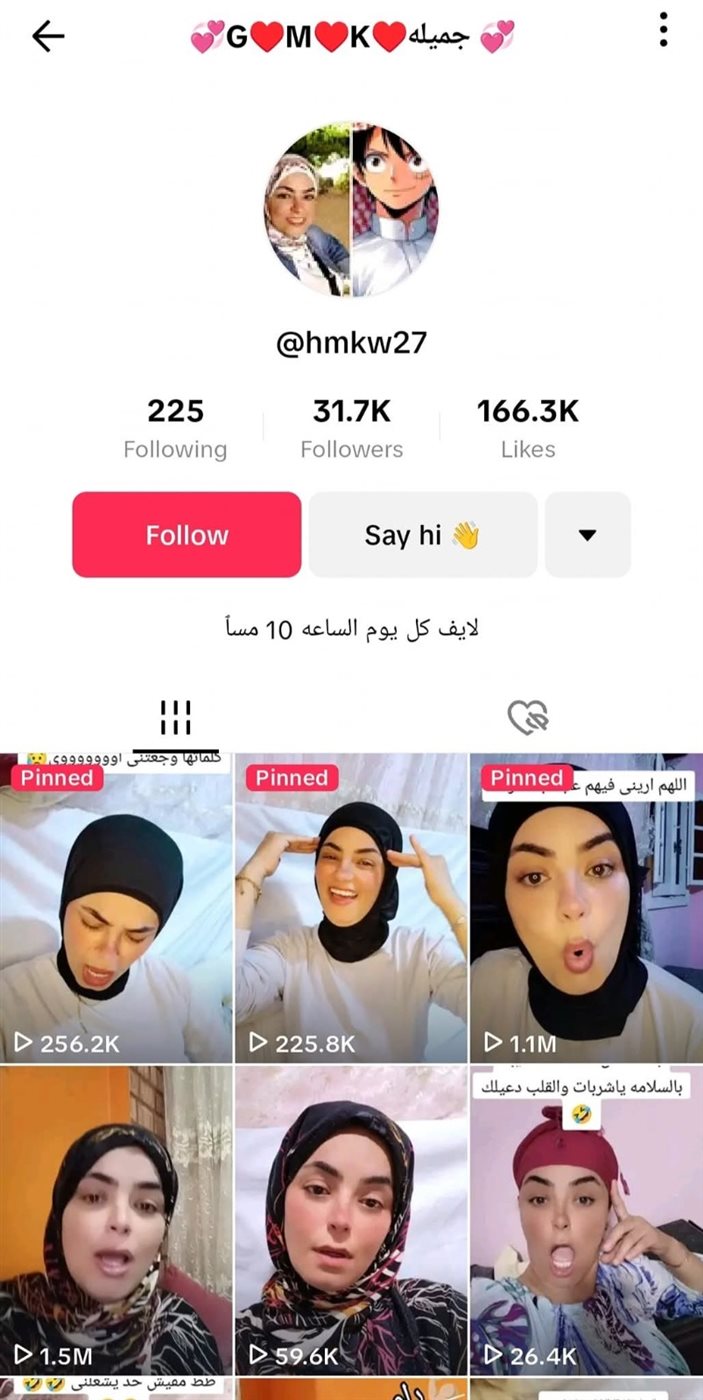Viewport: 703px width, 1400px height.
Task: Open the 225 Following list
Action: pyautogui.click(x=175, y=428)
